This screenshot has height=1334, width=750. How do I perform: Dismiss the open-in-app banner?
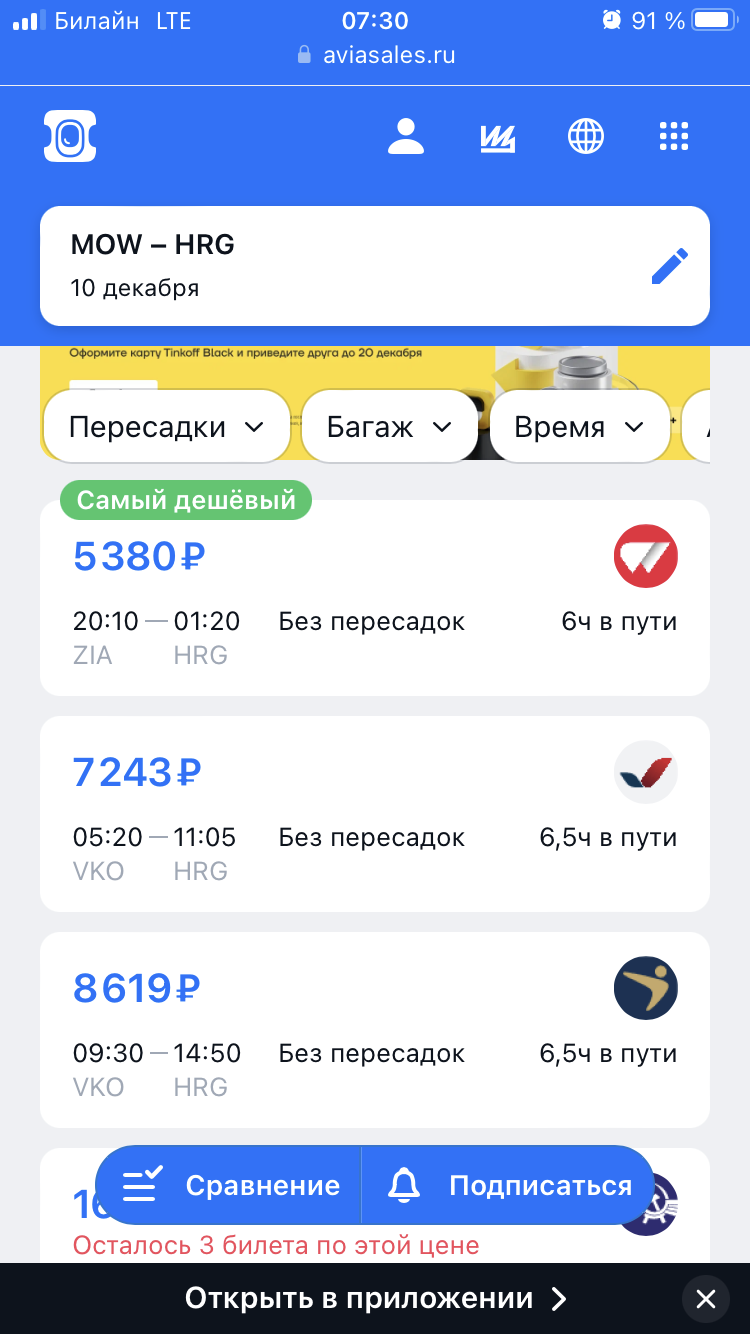coord(706,1299)
